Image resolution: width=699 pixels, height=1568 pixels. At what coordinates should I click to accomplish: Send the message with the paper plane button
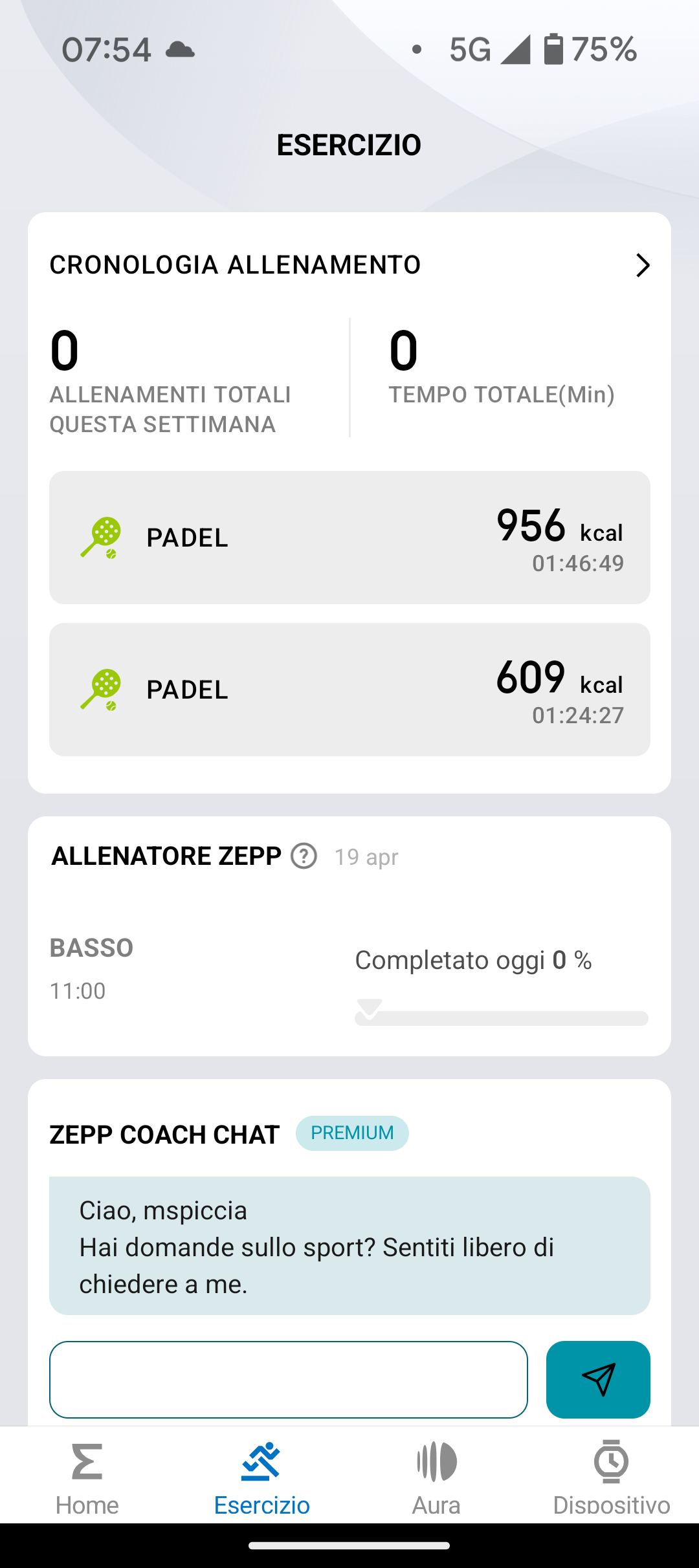tap(598, 1379)
